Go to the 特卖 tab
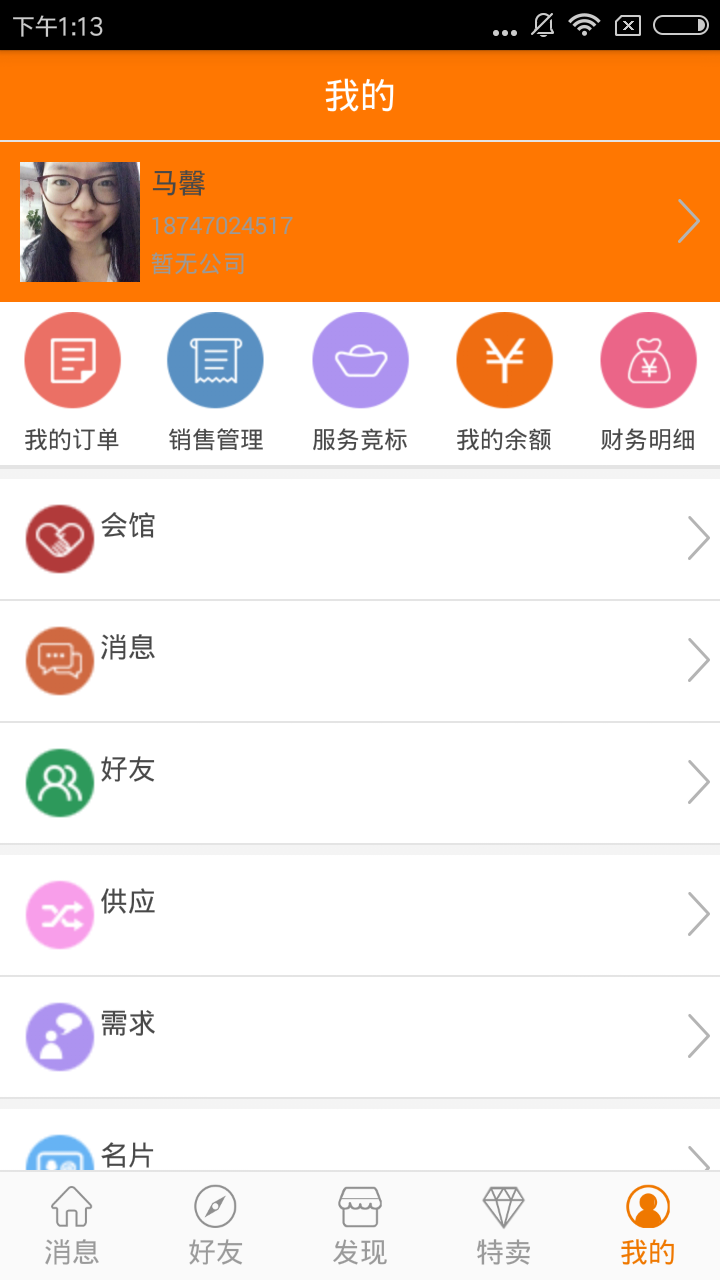This screenshot has height=1280, width=720. point(504,1226)
